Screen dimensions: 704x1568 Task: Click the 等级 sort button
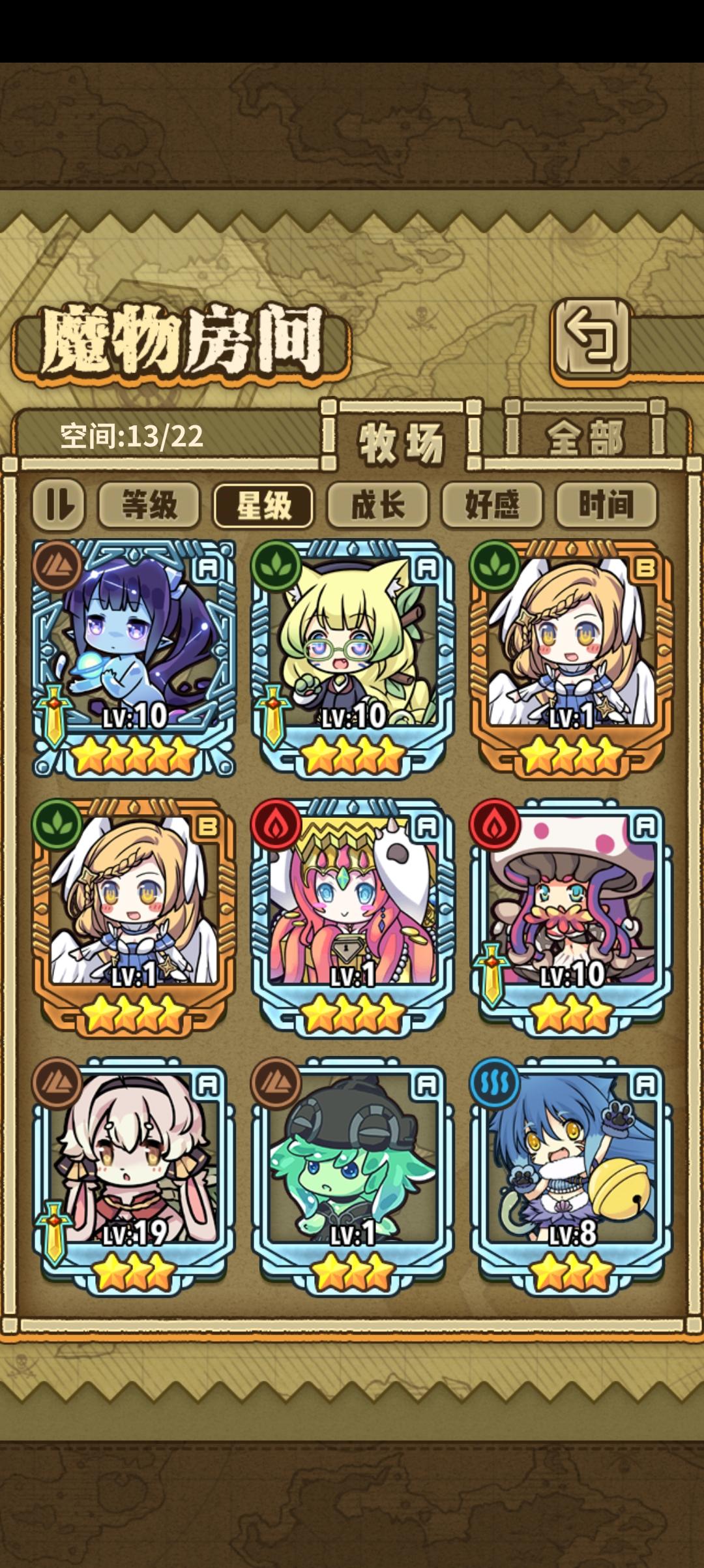point(149,505)
